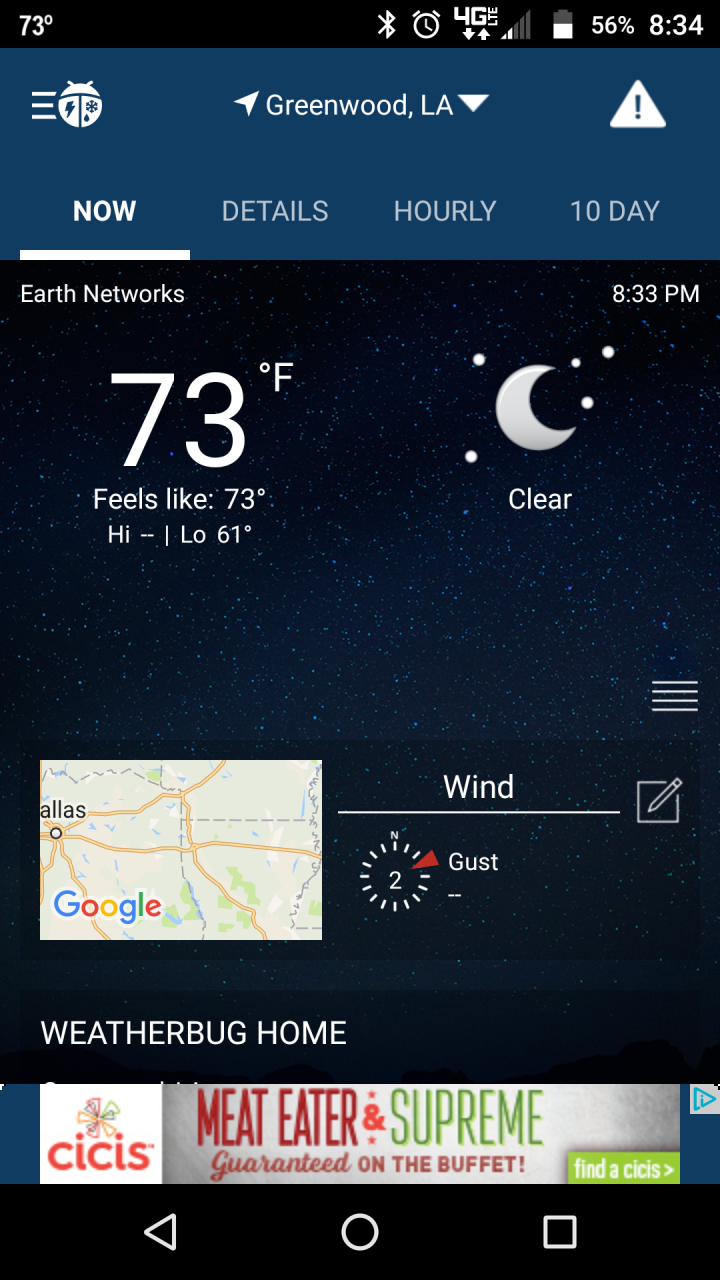Switch to the DETAILS tab

click(x=275, y=211)
